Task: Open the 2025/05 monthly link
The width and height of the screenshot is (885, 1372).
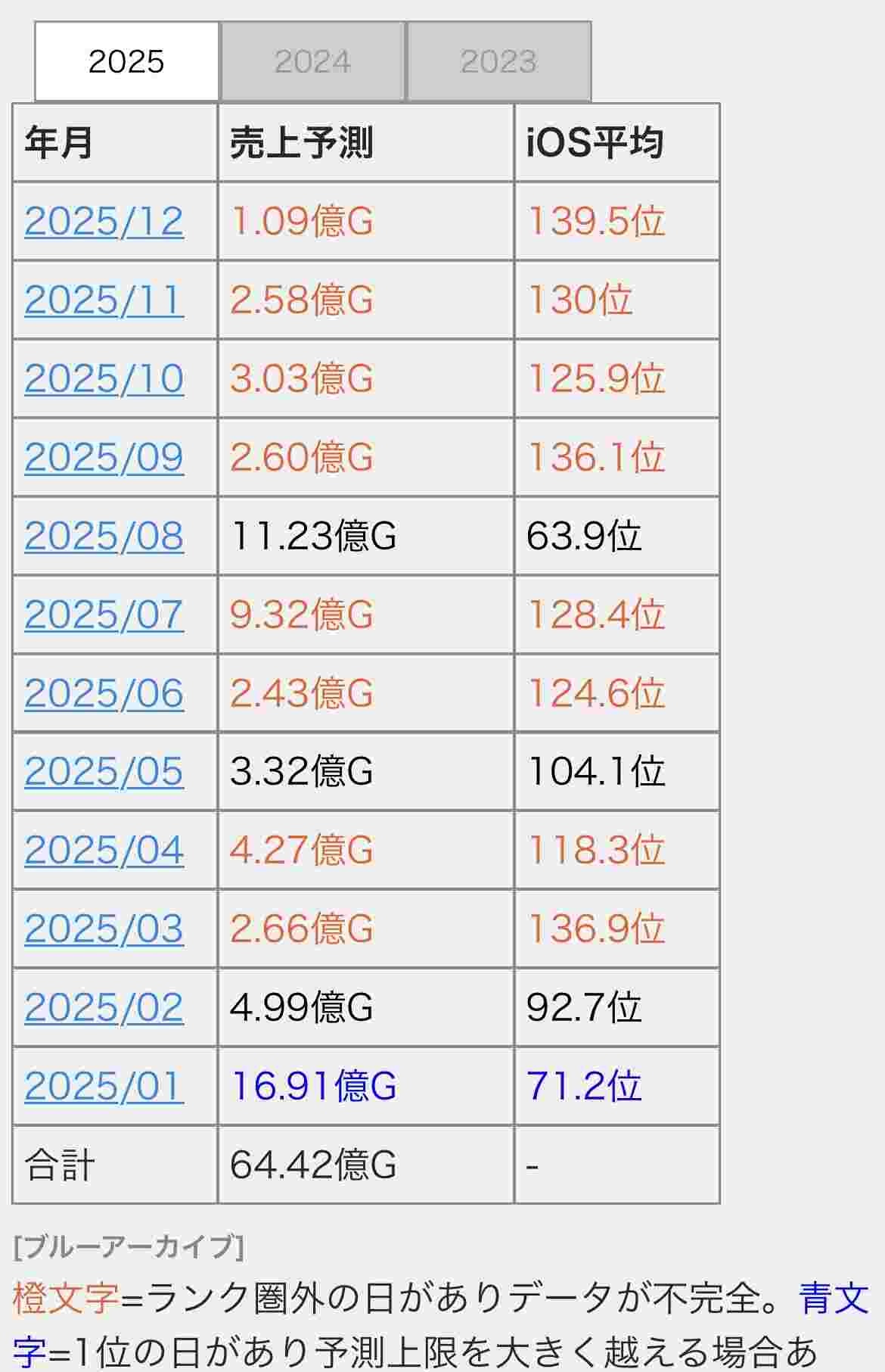Action: click(x=104, y=771)
